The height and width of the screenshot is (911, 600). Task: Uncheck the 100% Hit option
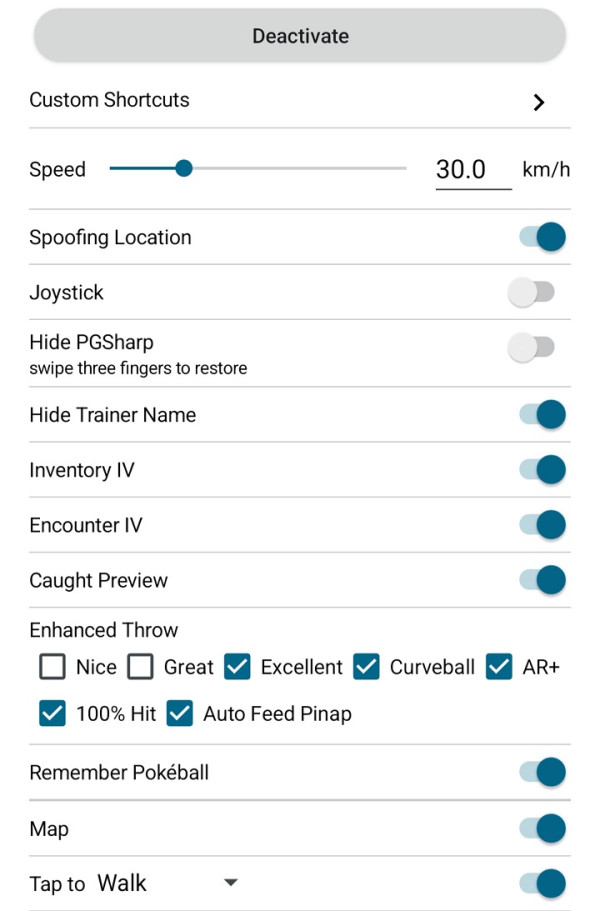pyautogui.click(x=52, y=714)
